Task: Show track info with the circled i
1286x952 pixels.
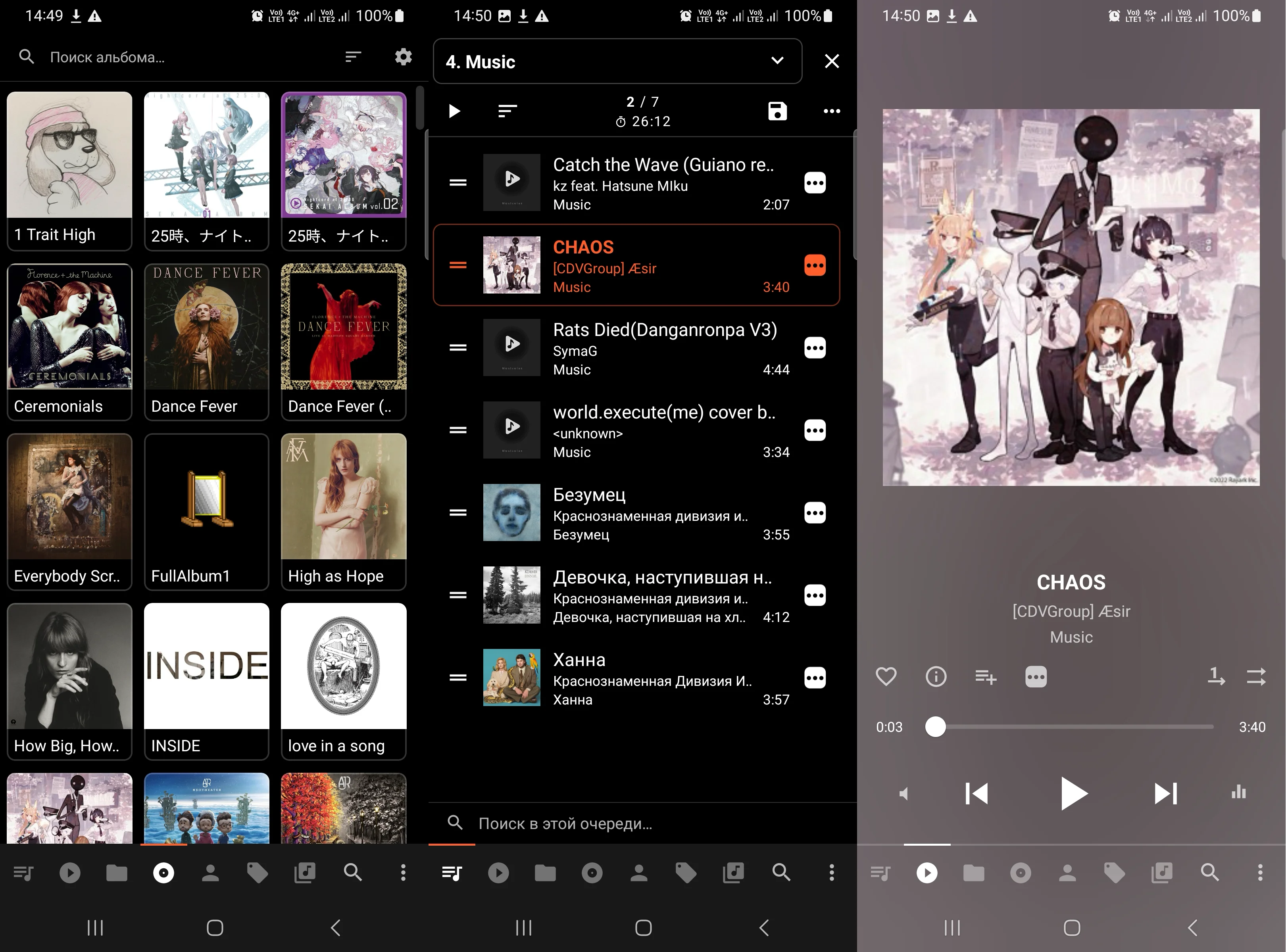Action: (936, 676)
